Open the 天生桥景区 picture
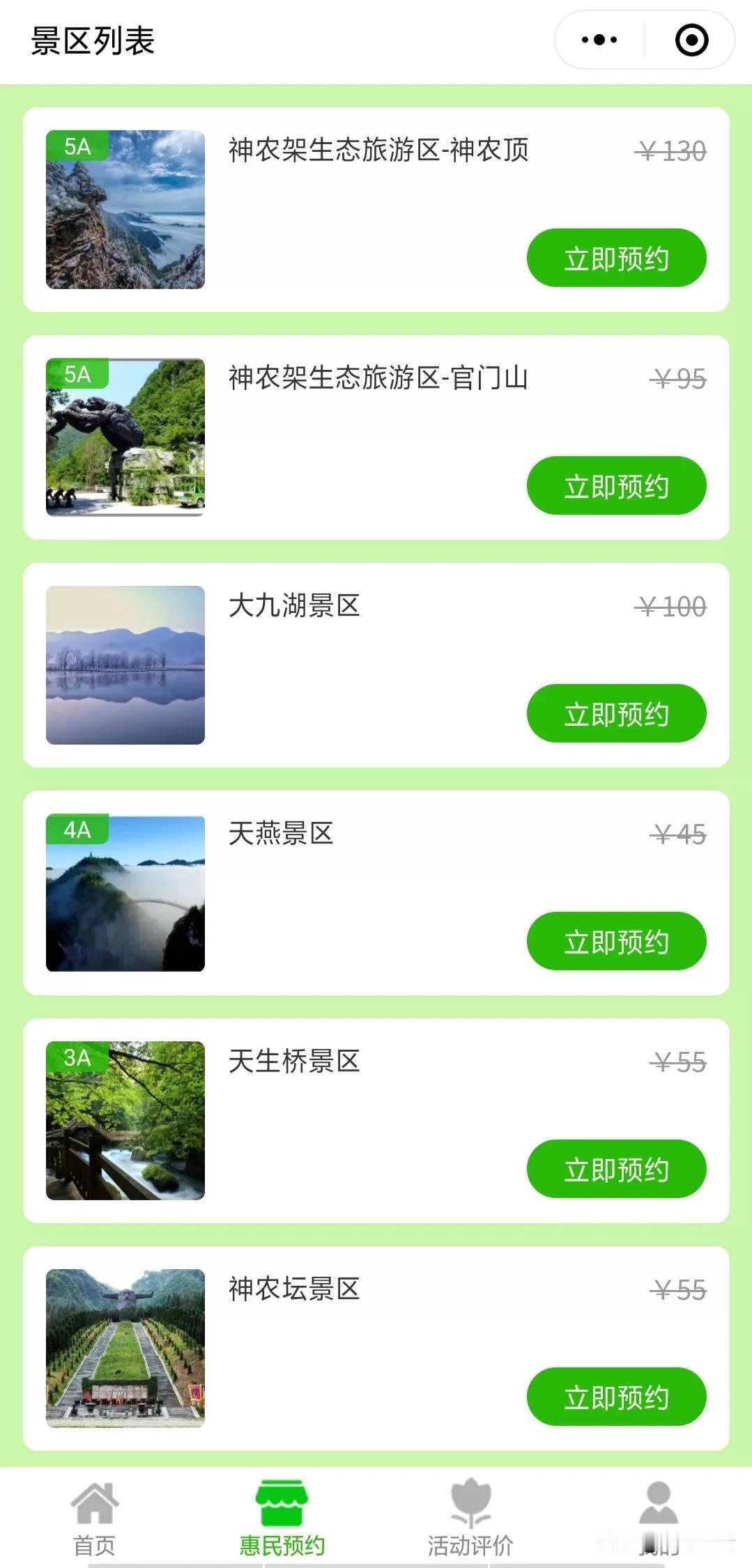752x1568 pixels. click(125, 1121)
